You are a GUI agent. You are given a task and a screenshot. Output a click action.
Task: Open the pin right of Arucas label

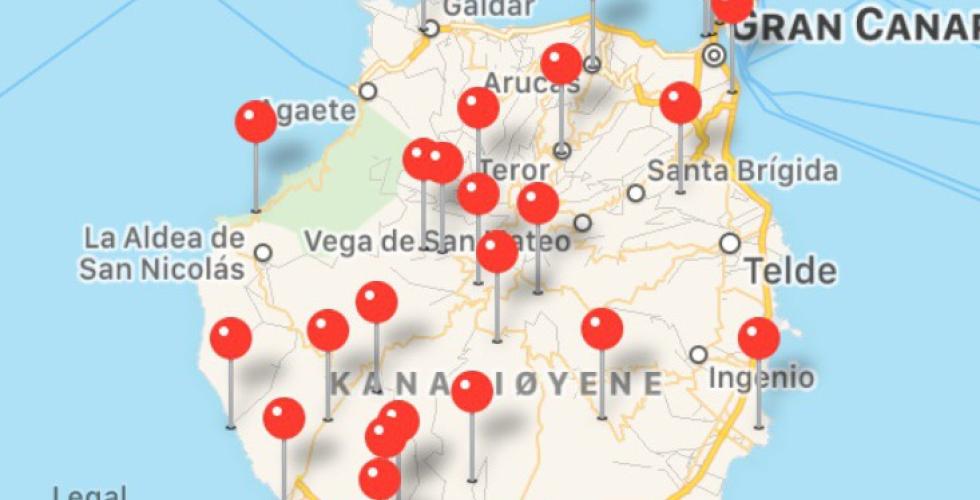coord(560,64)
